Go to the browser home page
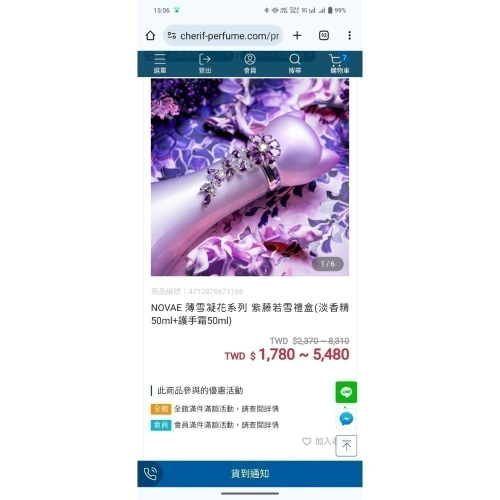The height and width of the screenshot is (500, 500). (150, 36)
